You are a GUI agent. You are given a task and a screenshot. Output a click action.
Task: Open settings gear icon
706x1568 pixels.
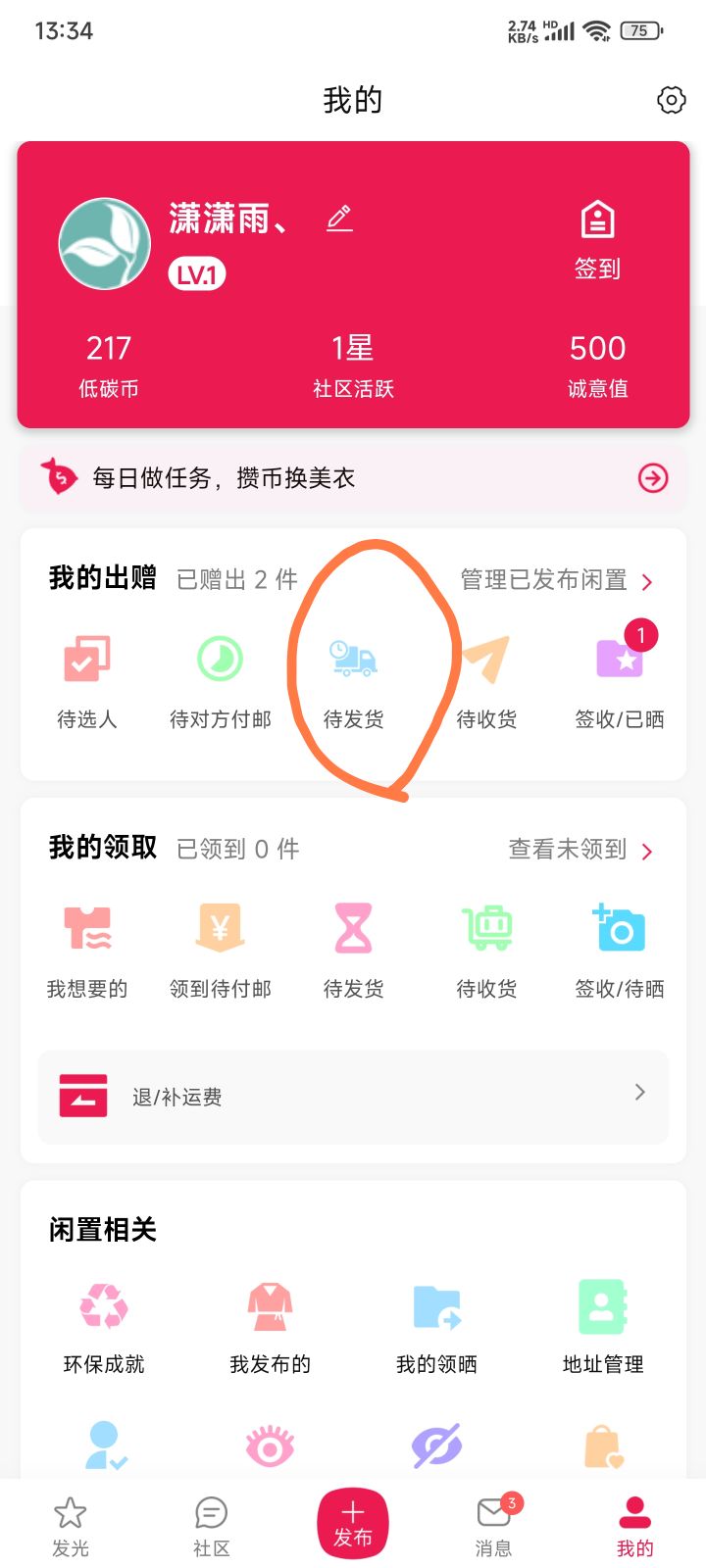tap(671, 100)
